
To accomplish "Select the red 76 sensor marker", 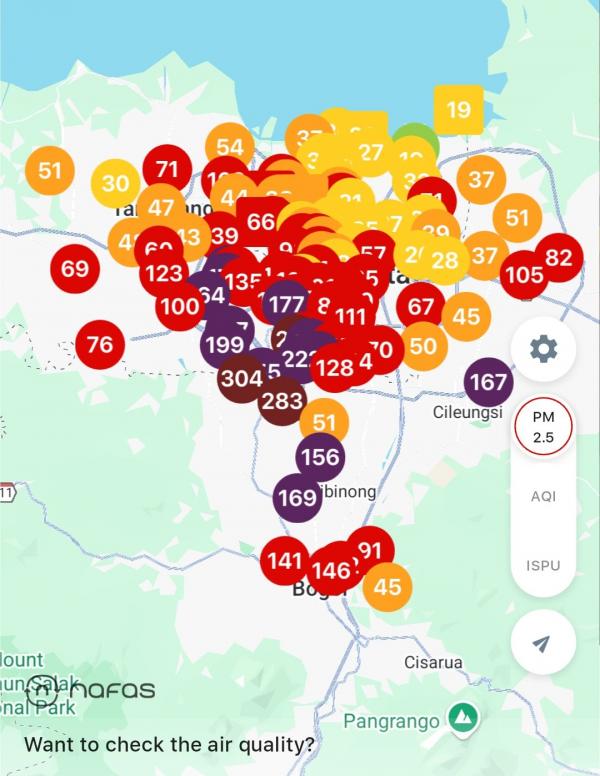I will (x=100, y=345).
